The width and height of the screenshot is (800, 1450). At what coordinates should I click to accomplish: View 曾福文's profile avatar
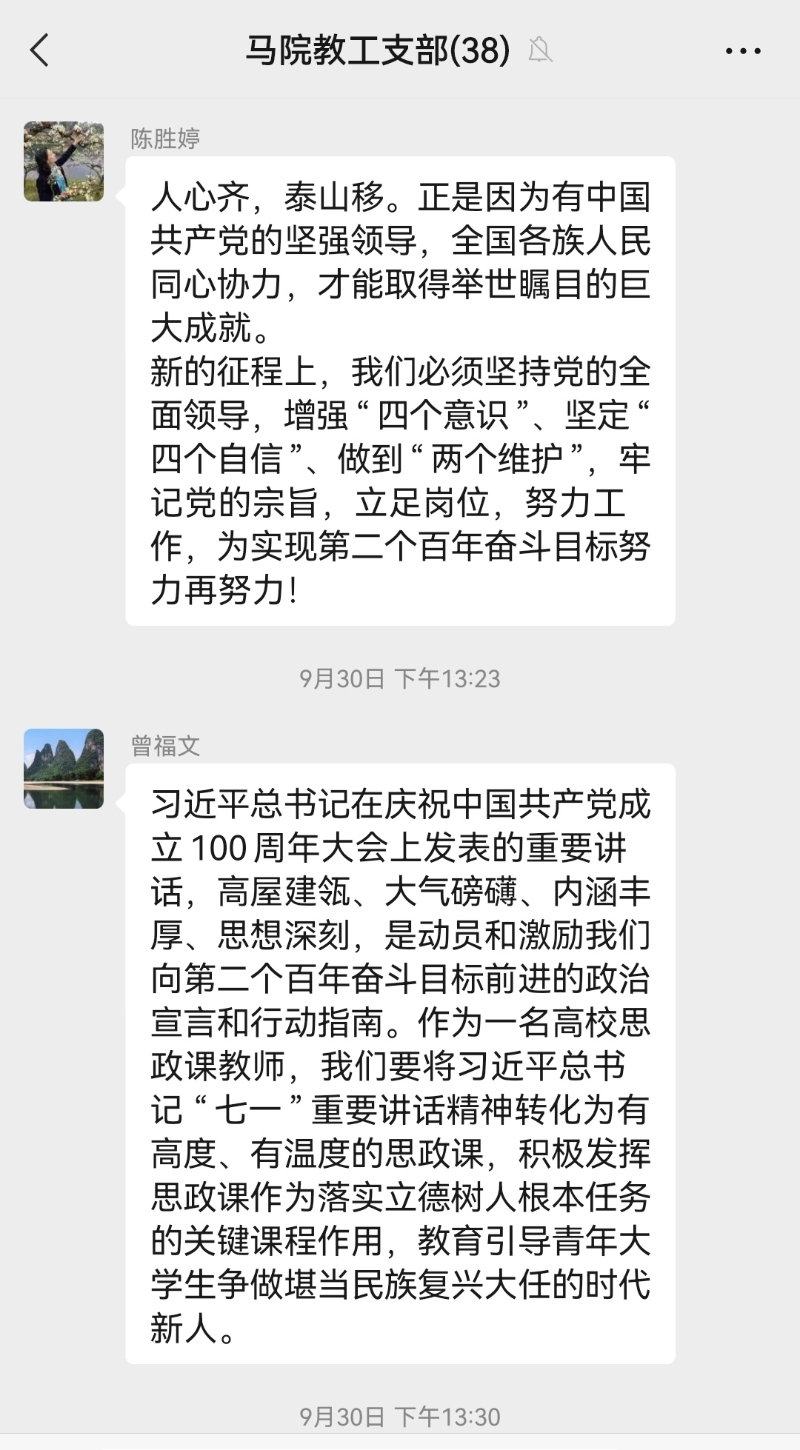64,768
